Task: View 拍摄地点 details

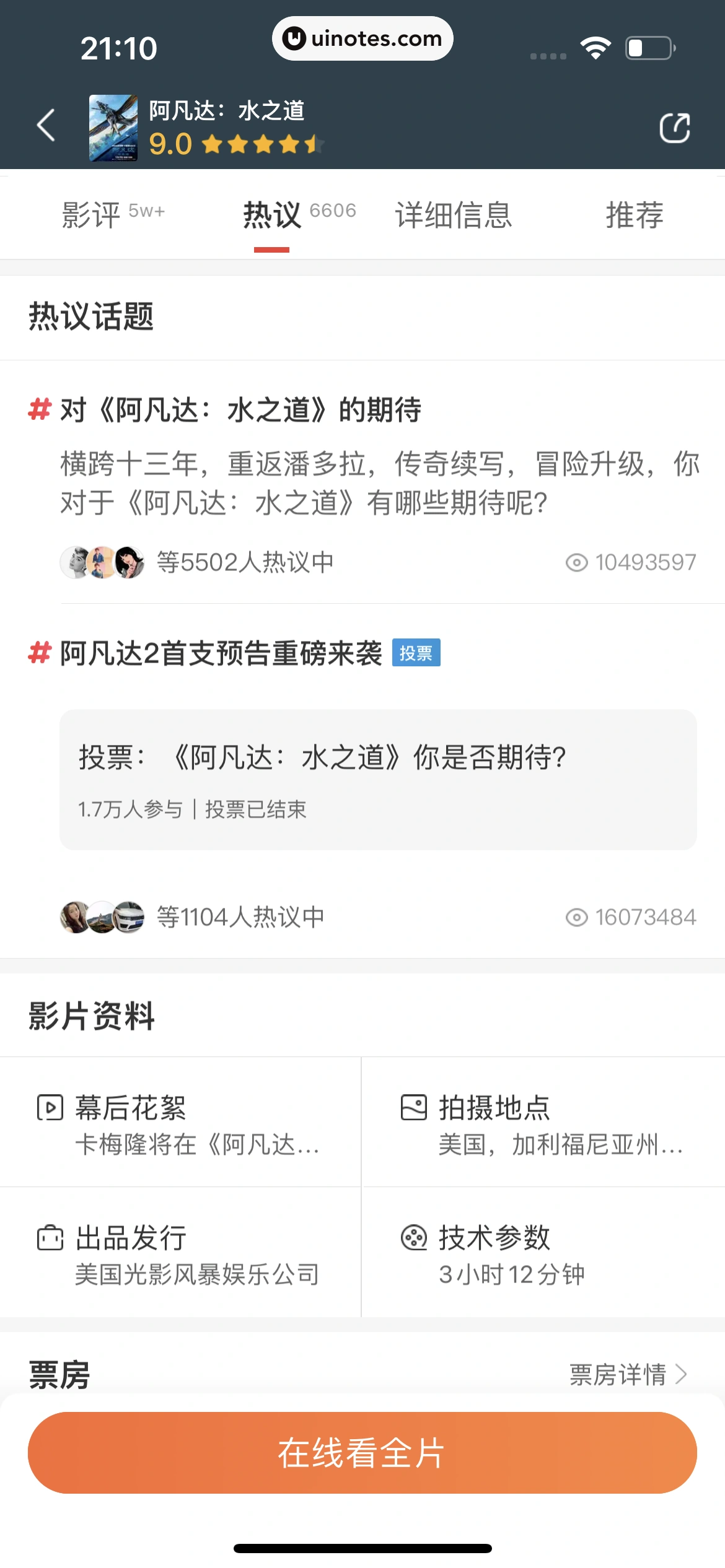Action: (543, 1122)
